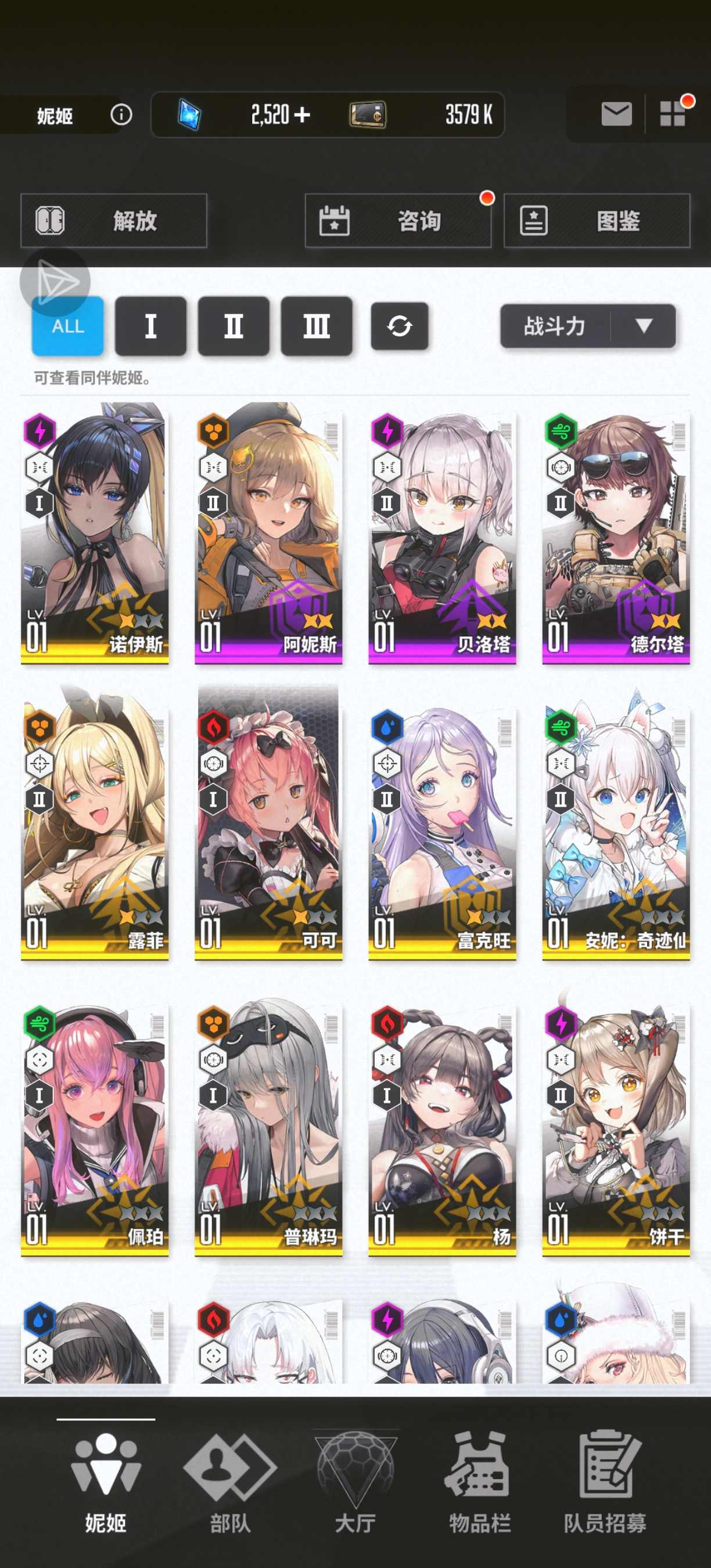
Task: Filter by squad I
Action: pos(150,326)
